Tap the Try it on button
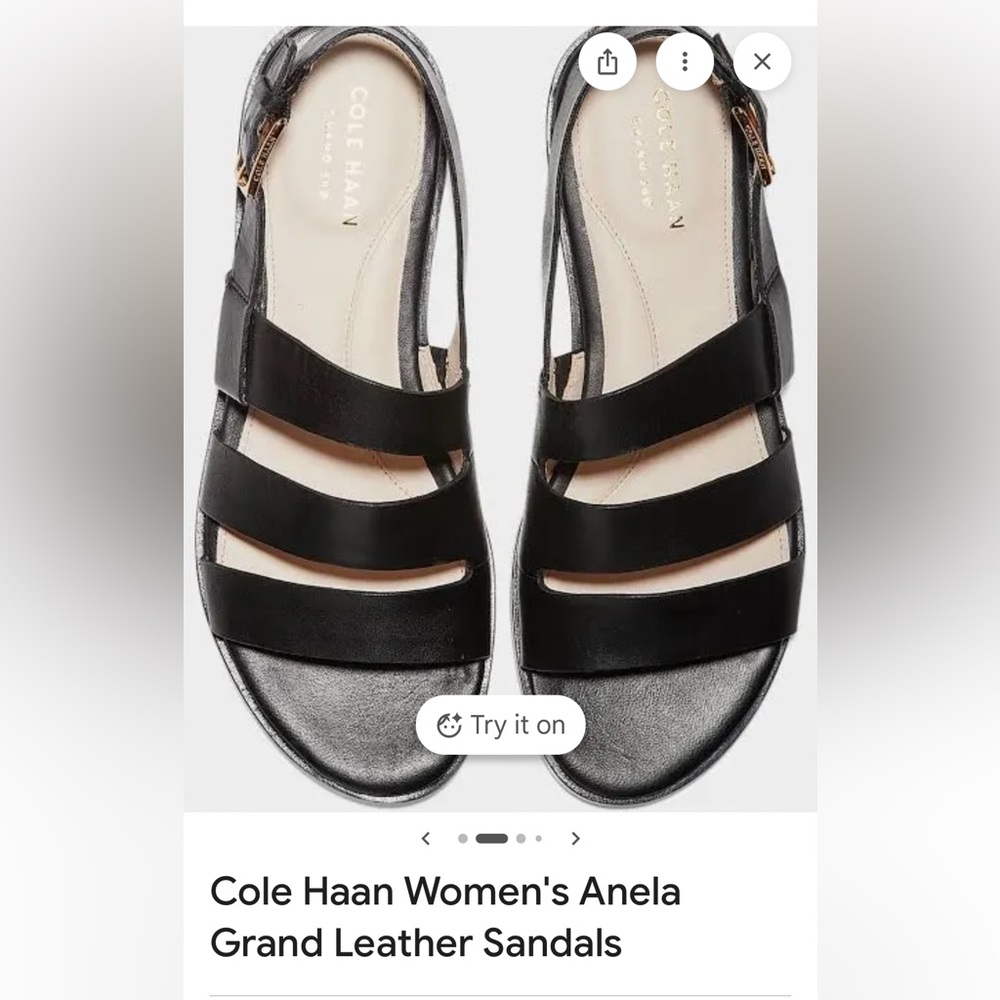 click(x=501, y=725)
